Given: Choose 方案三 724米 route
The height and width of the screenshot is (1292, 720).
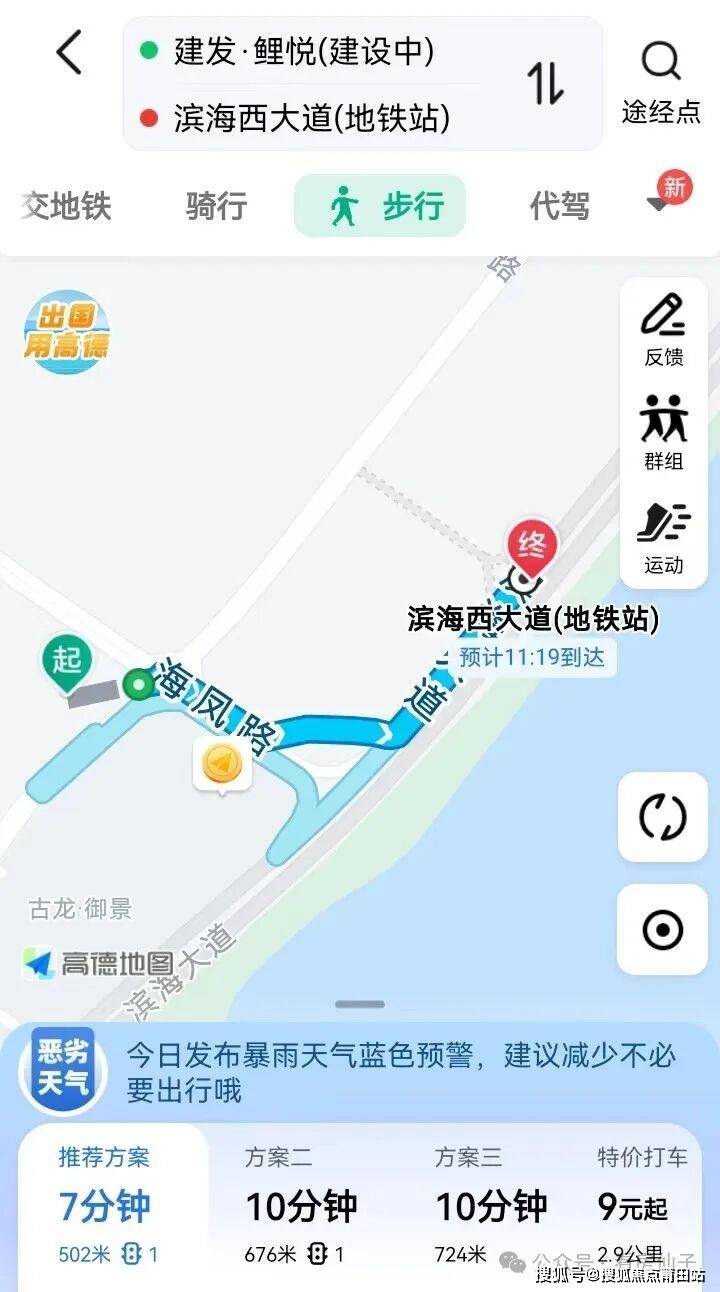Looking at the screenshot, I should click(492, 1205).
